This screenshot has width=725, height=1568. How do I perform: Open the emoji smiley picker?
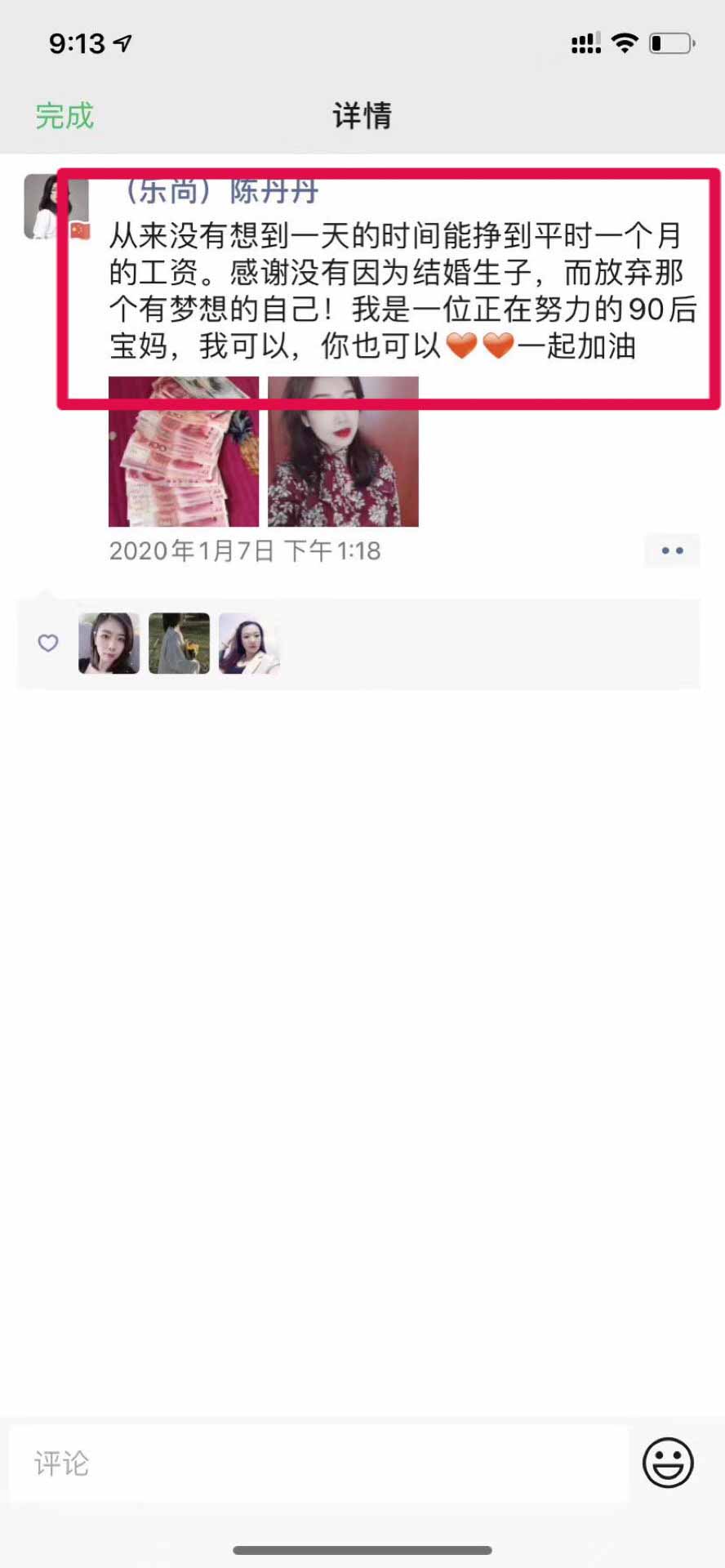coord(668,1463)
